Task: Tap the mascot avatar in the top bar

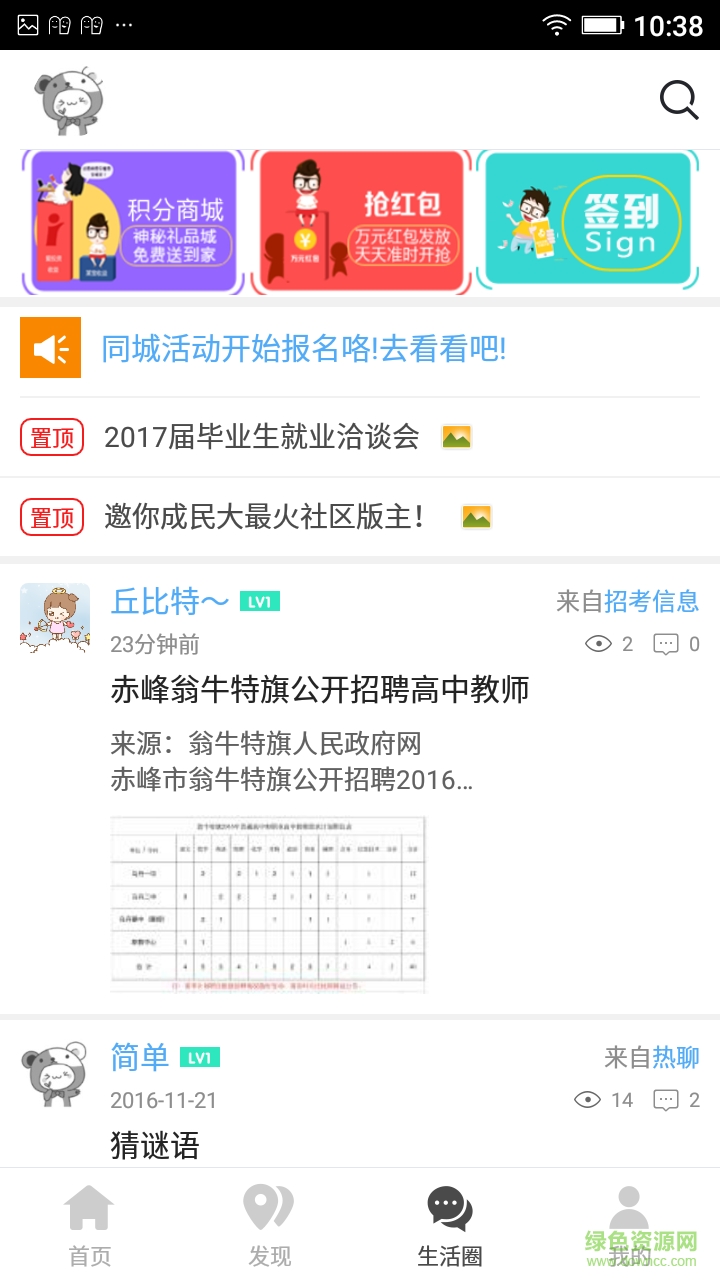Action: coord(69,100)
